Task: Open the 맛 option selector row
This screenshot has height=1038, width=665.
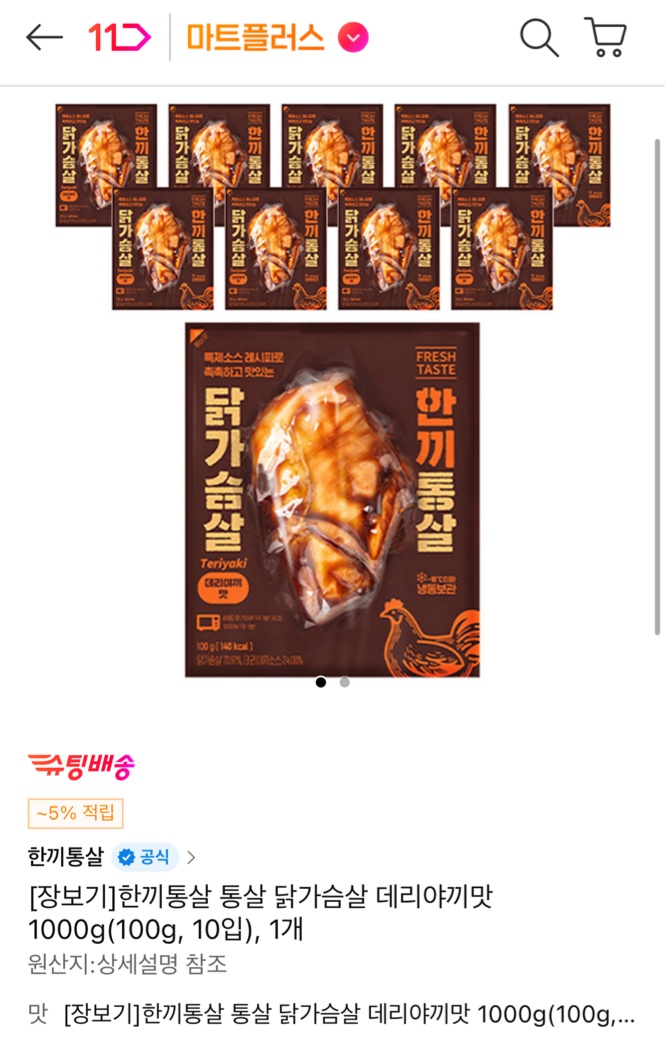Action: pyautogui.click(x=332, y=1014)
